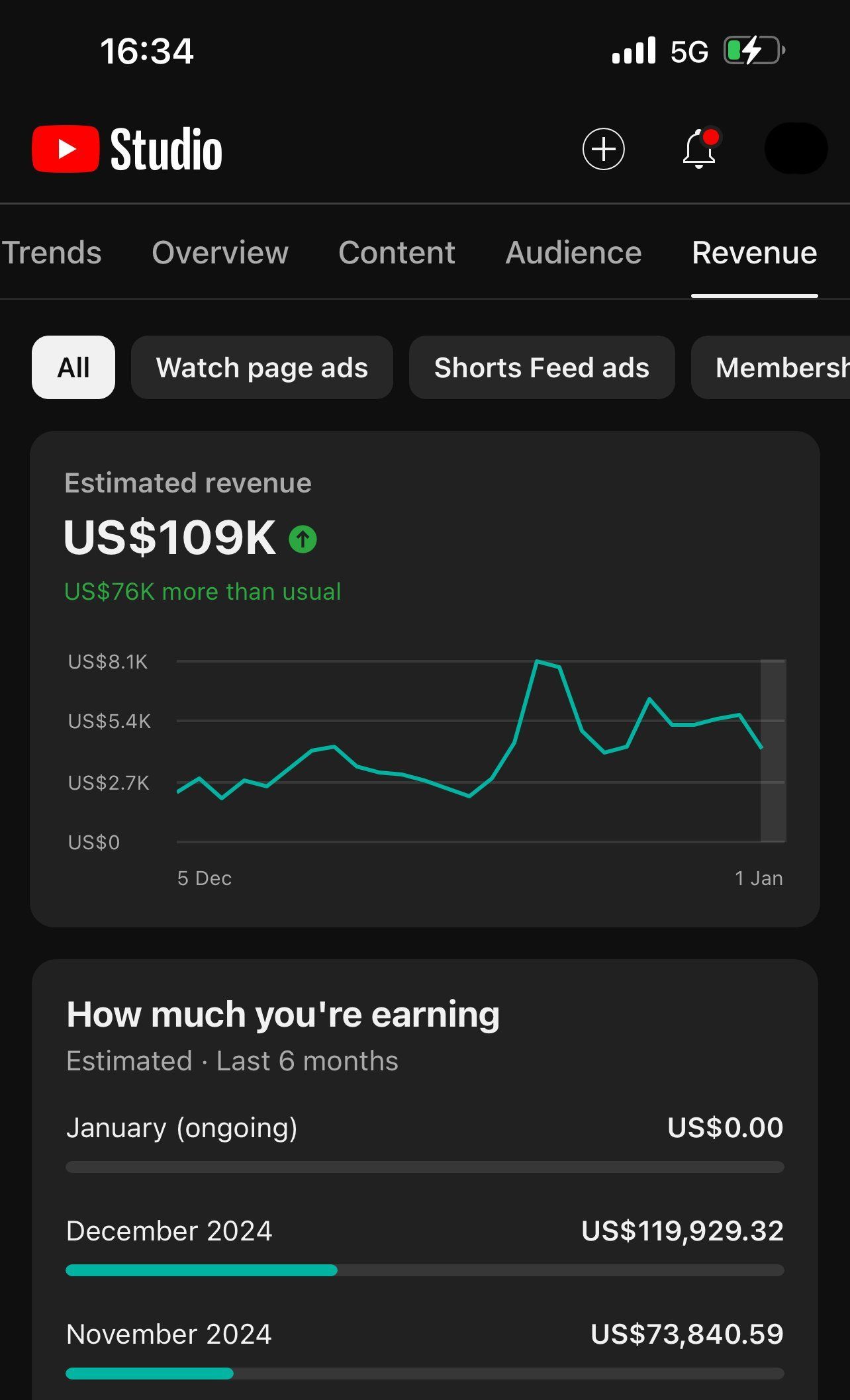The height and width of the screenshot is (1400, 850).
Task: Go to the Content tab
Action: (397, 253)
